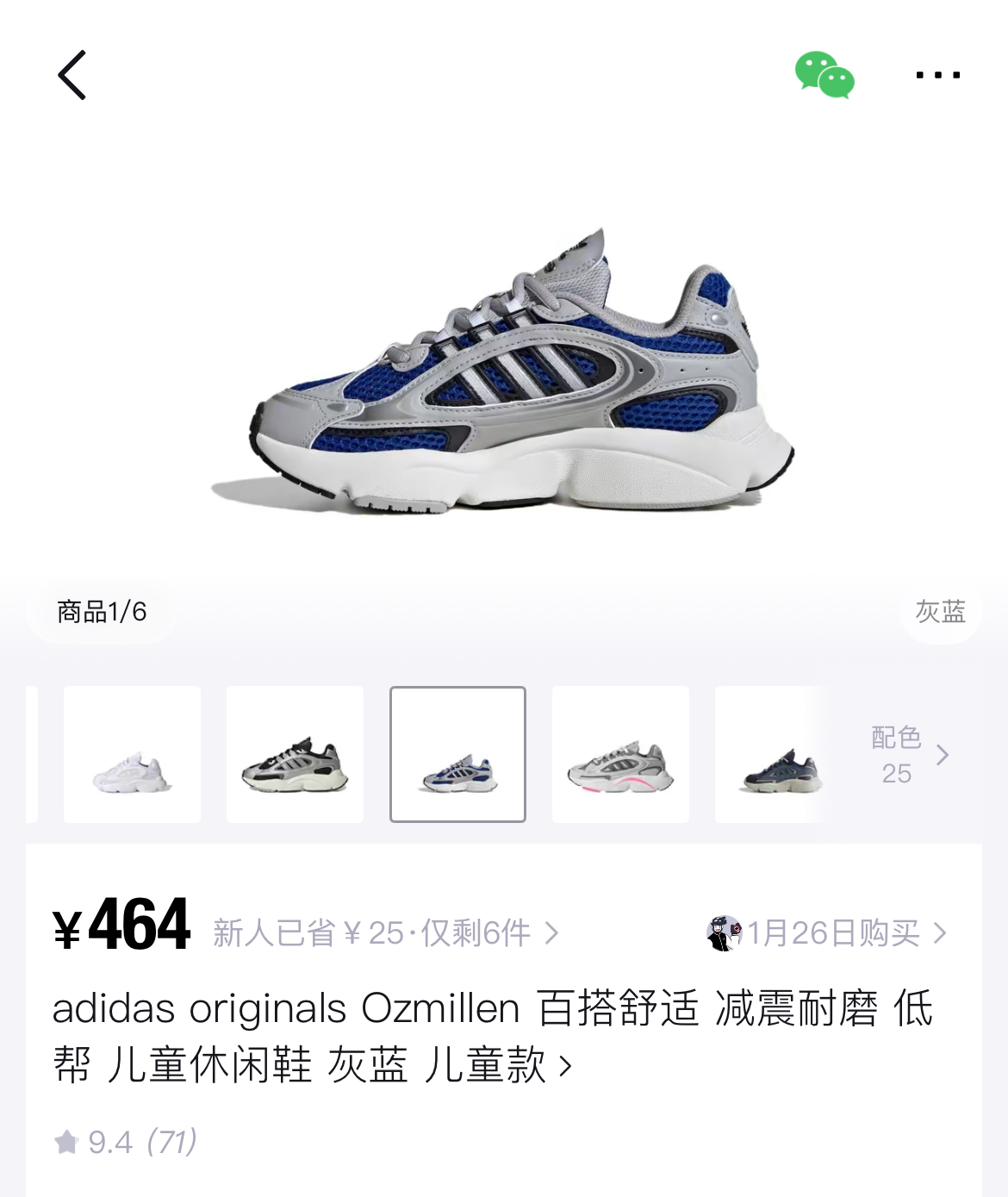Image resolution: width=1008 pixels, height=1197 pixels.
Task: Select the black and silver colorway thumbnail
Action: (295, 754)
